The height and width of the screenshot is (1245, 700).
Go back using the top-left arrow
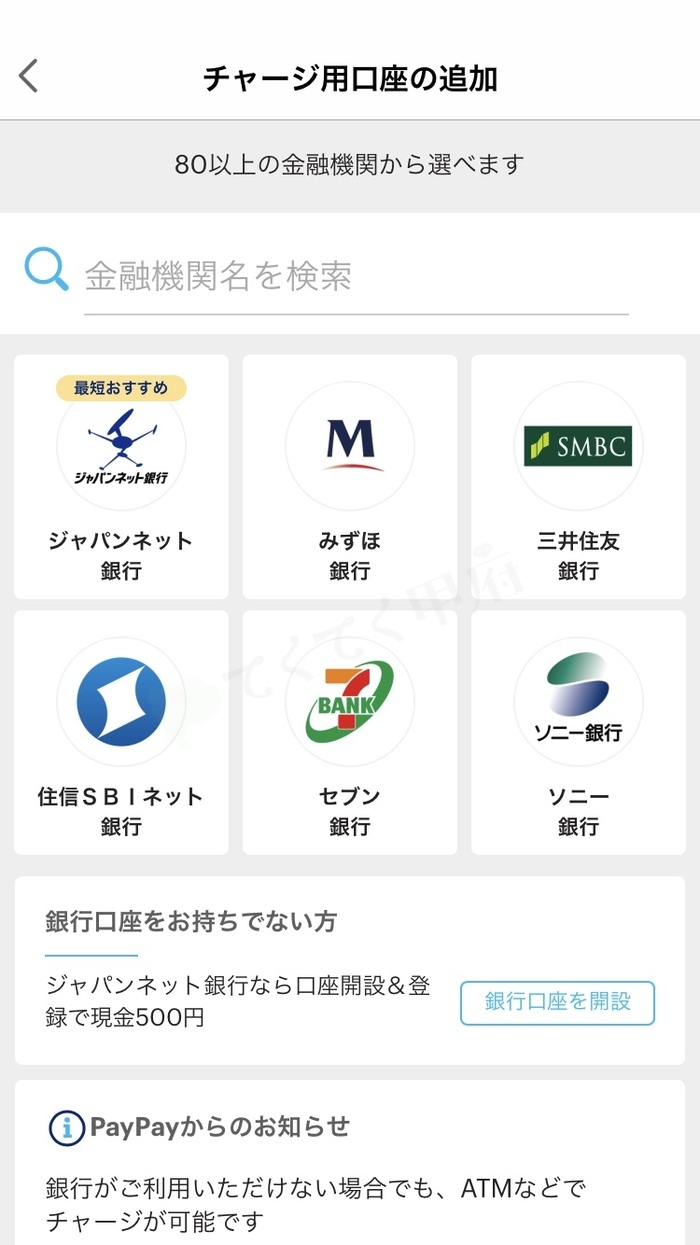pyautogui.click(x=29, y=76)
